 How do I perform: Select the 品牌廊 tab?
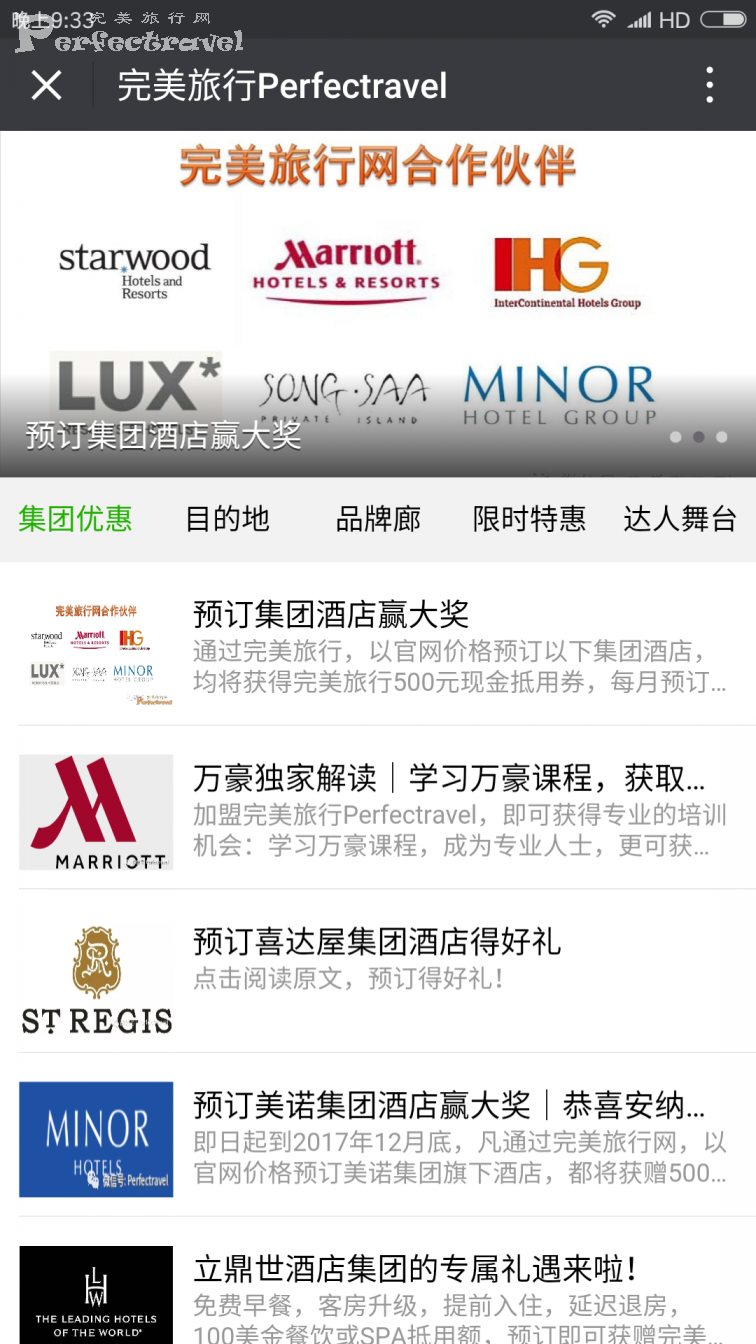(x=378, y=519)
